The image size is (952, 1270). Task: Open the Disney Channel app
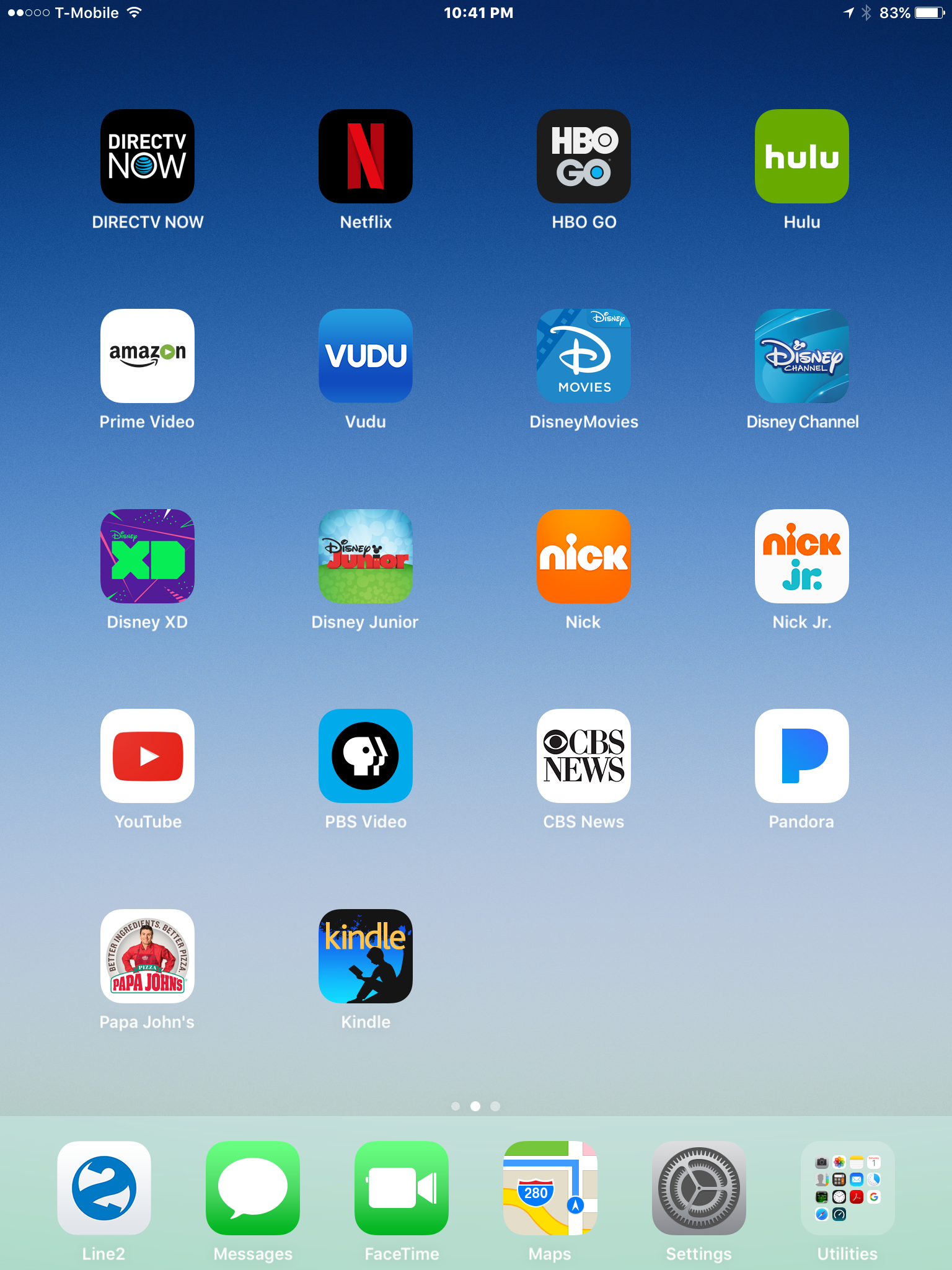point(802,356)
